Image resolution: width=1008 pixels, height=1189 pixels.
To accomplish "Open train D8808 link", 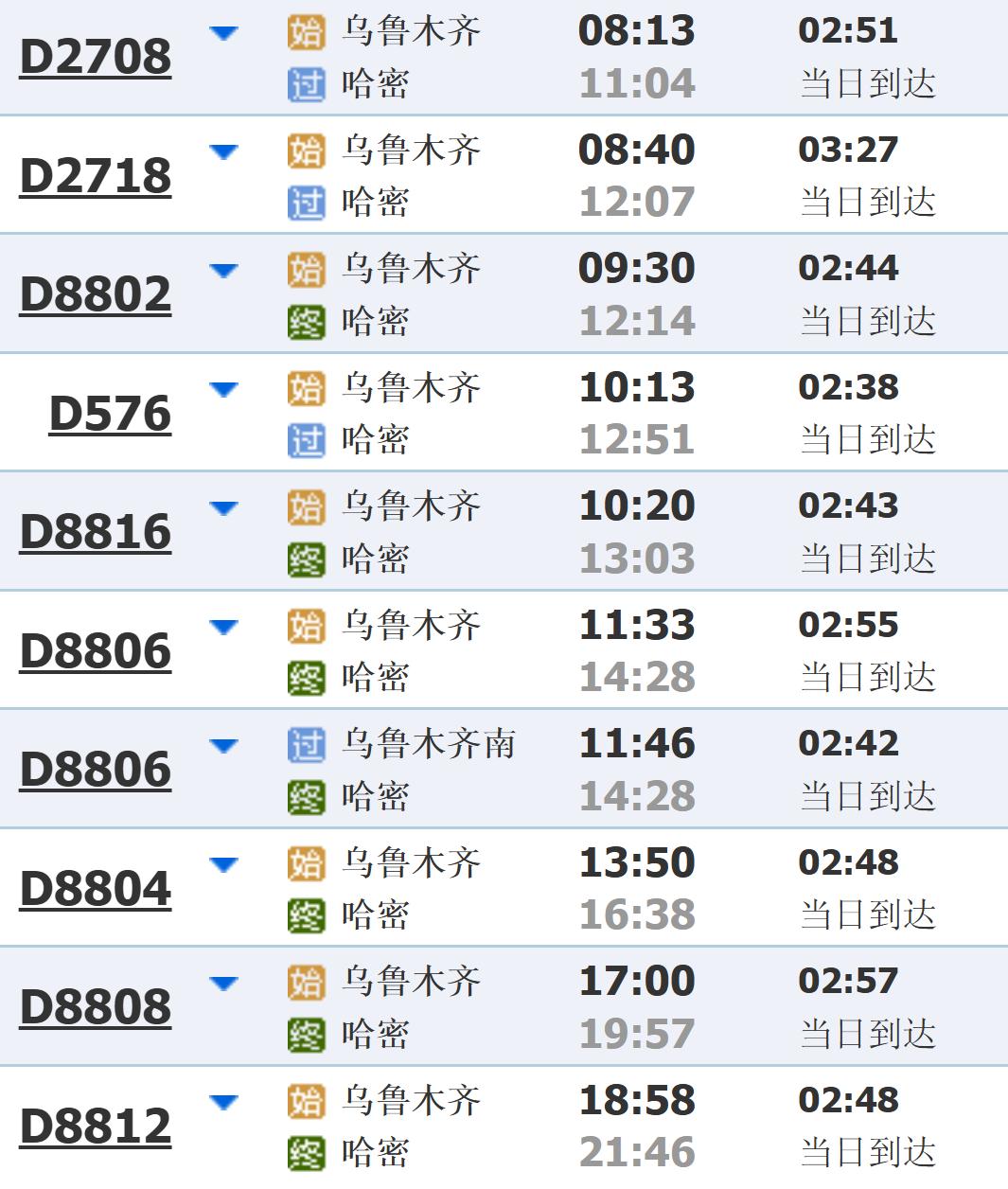I will [96, 1007].
